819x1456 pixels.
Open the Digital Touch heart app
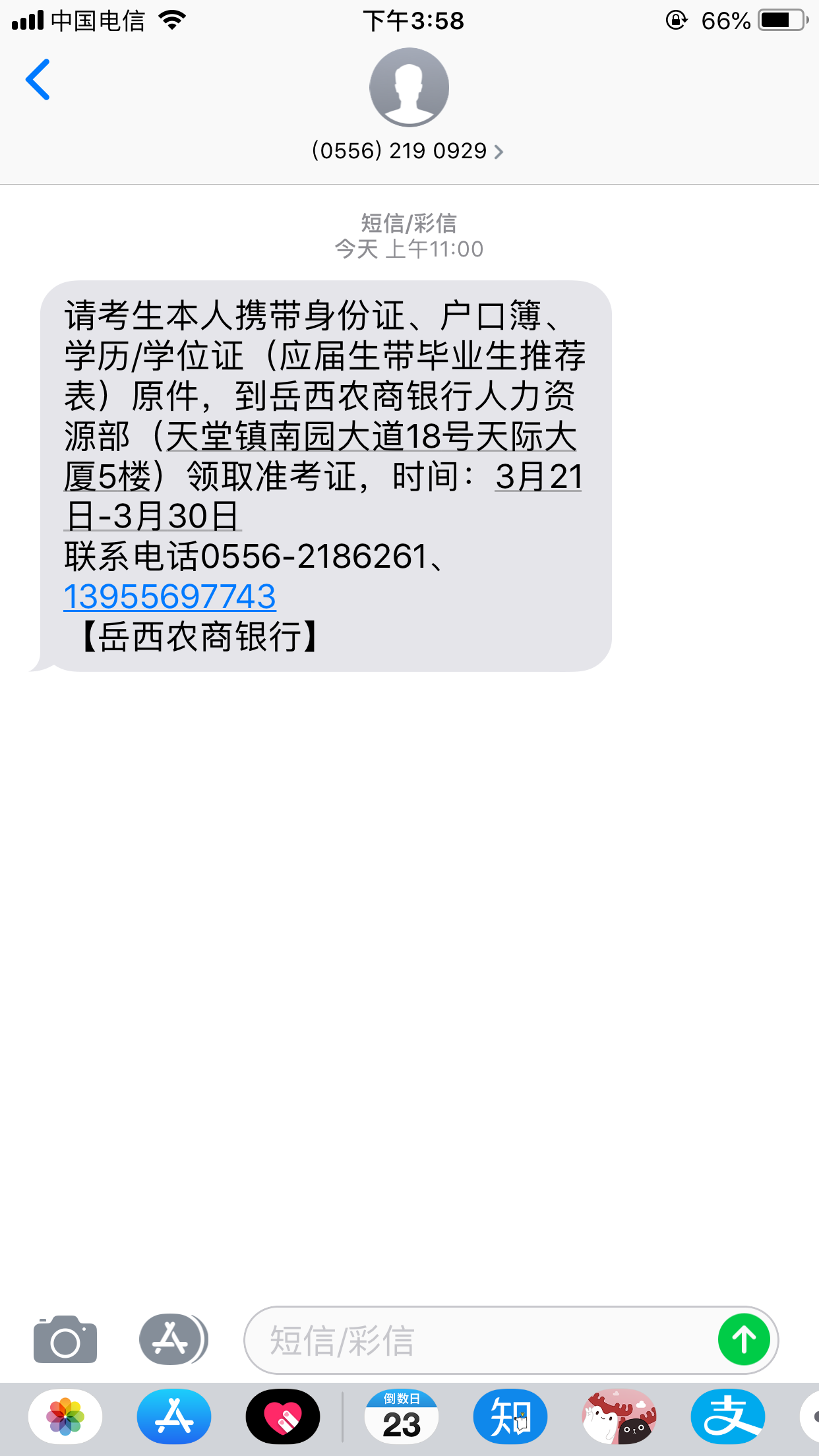coord(283,1416)
